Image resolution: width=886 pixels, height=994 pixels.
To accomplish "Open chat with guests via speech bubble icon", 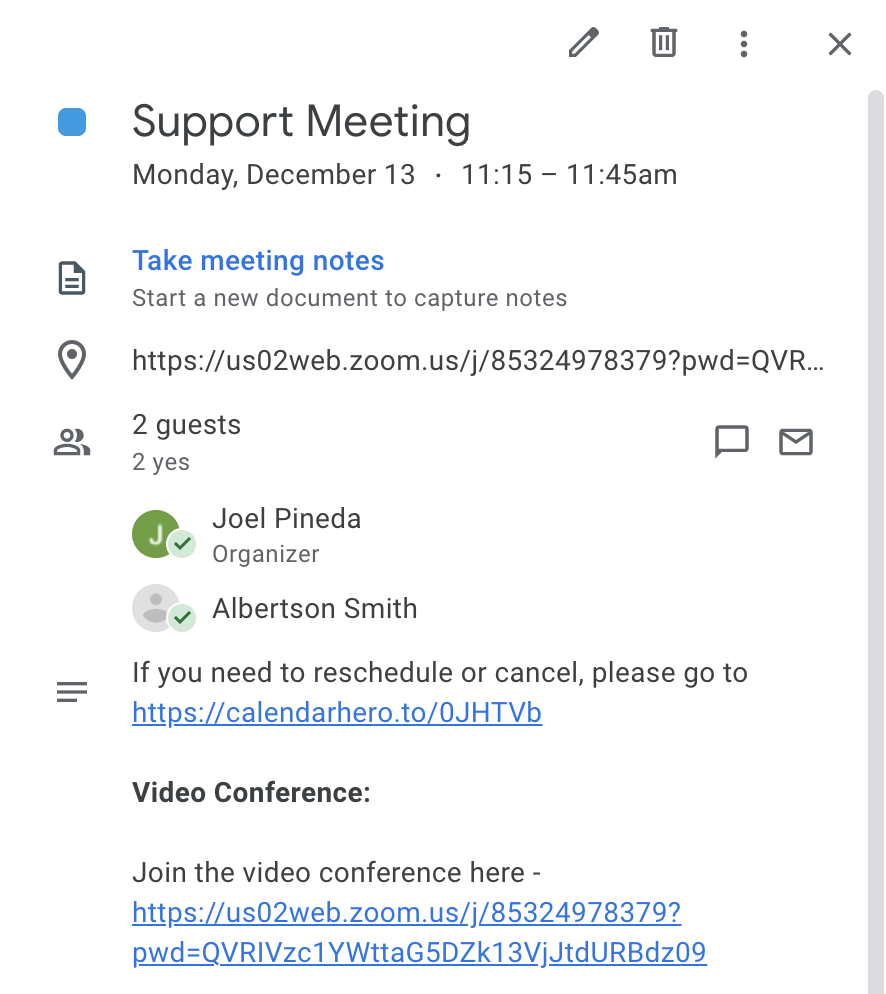I will tap(733, 441).
